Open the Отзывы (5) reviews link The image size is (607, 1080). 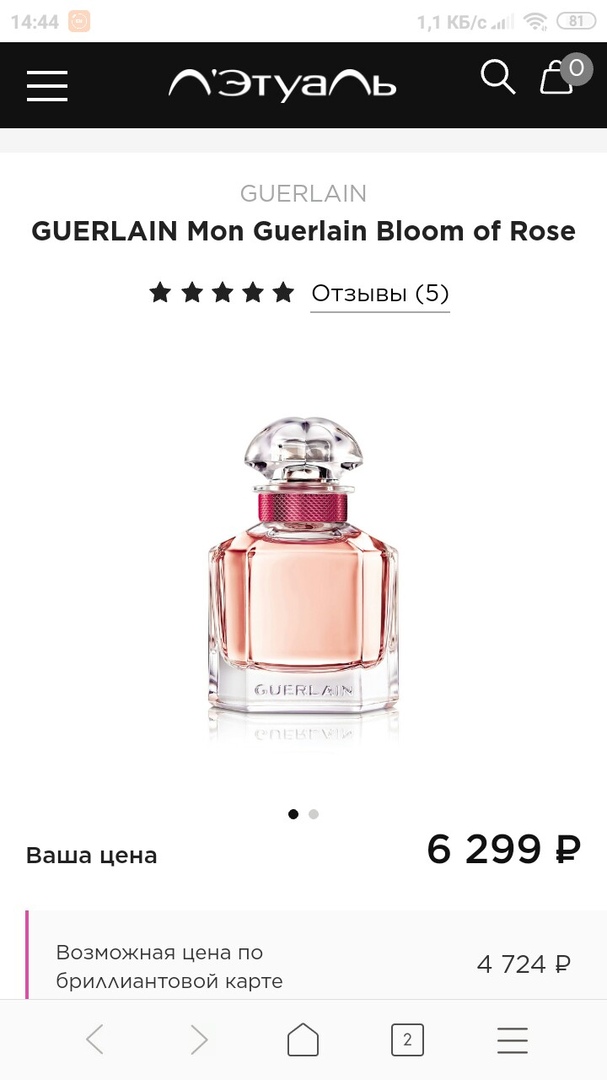[379, 293]
